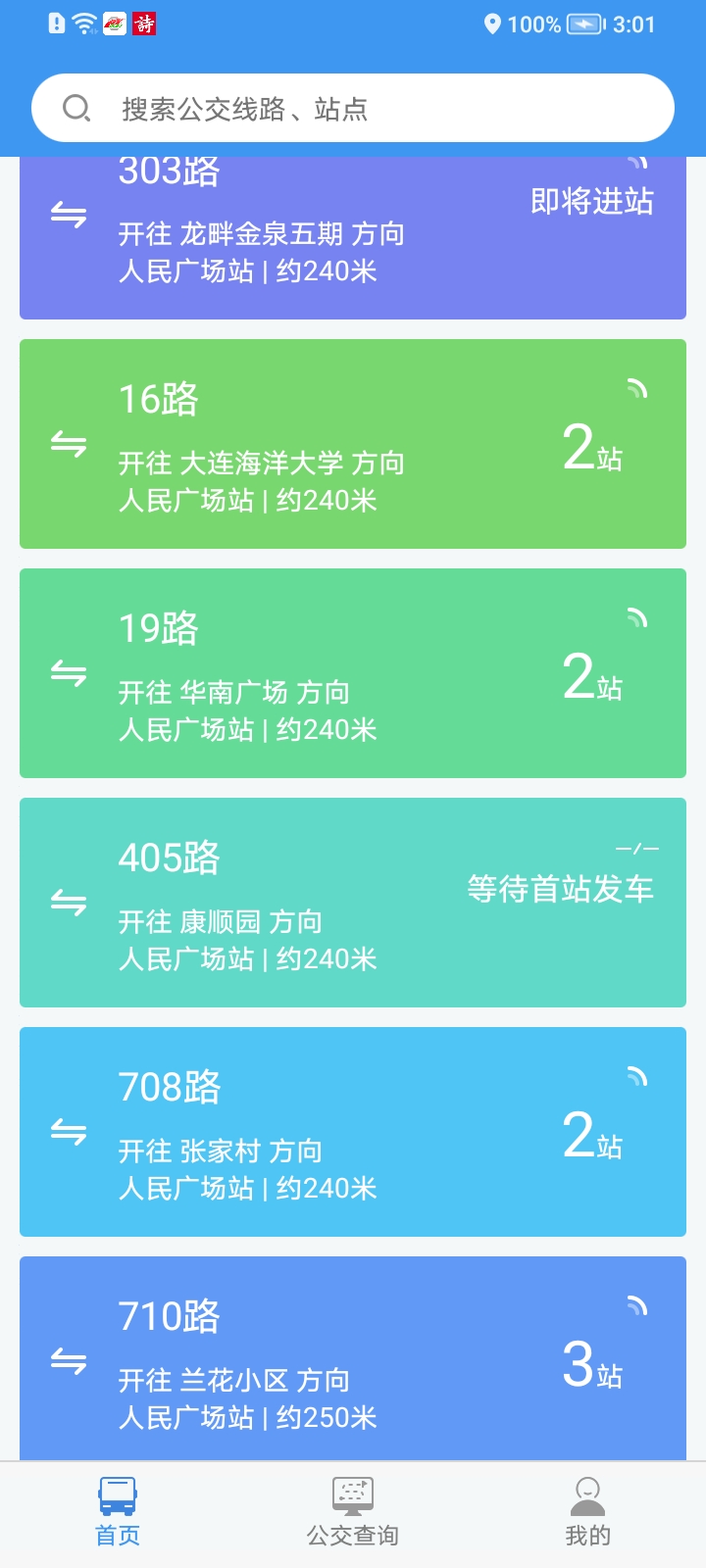Click the battery icon in the status bar

[581, 24]
